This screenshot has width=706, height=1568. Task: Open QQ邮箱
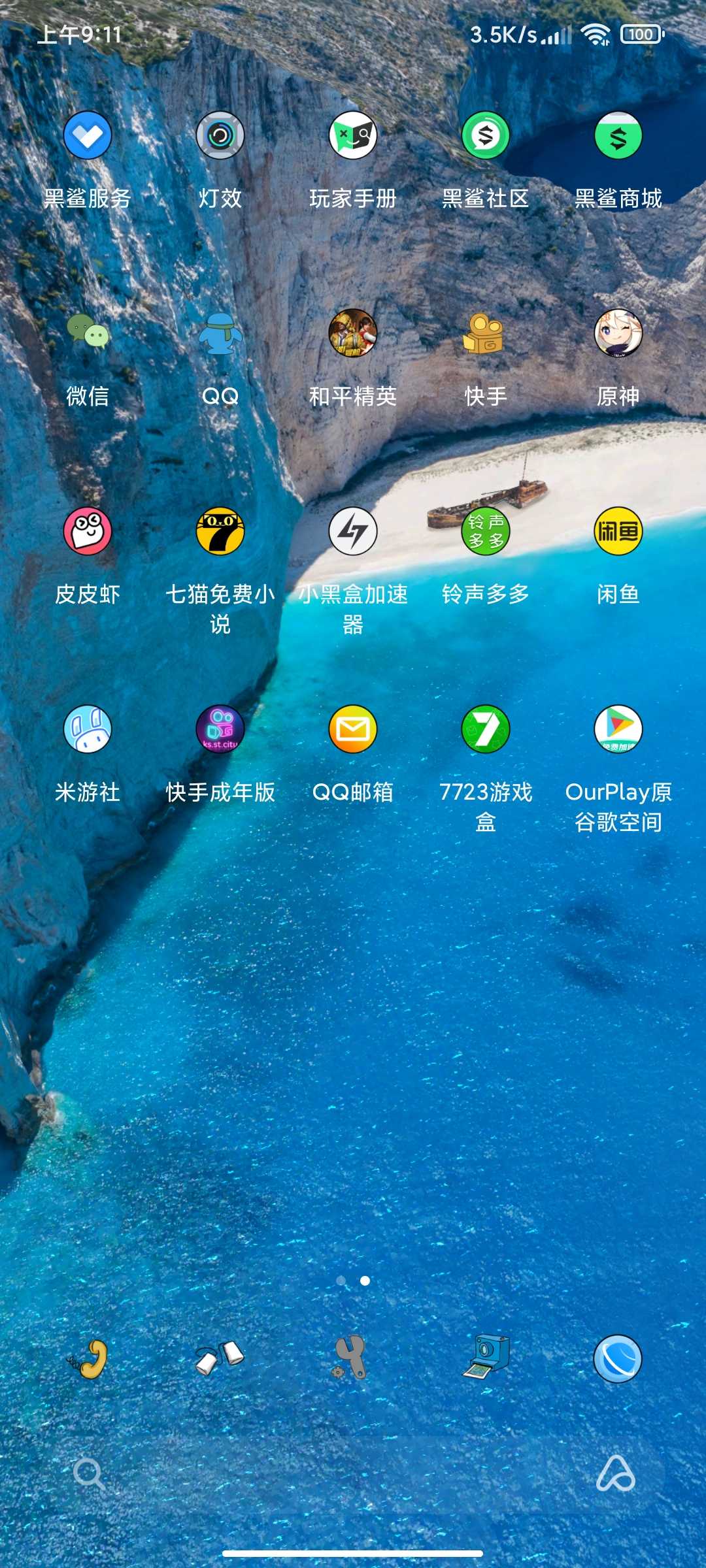click(x=353, y=730)
